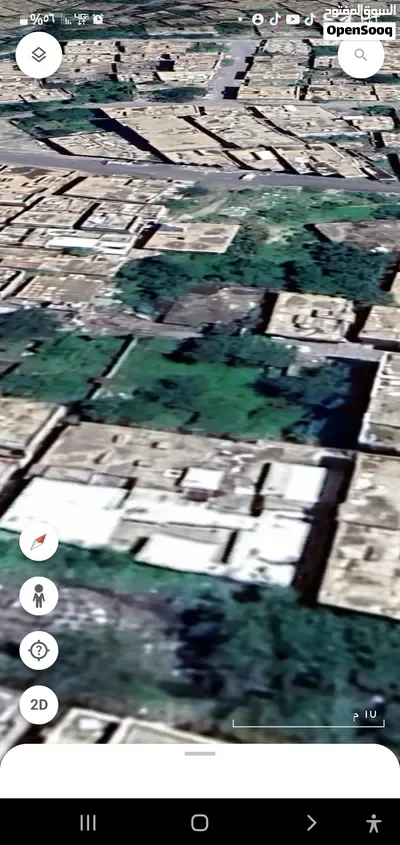Tap the bottom sheet drag handle
Screen dimensions: 400x845
coord(200,753)
